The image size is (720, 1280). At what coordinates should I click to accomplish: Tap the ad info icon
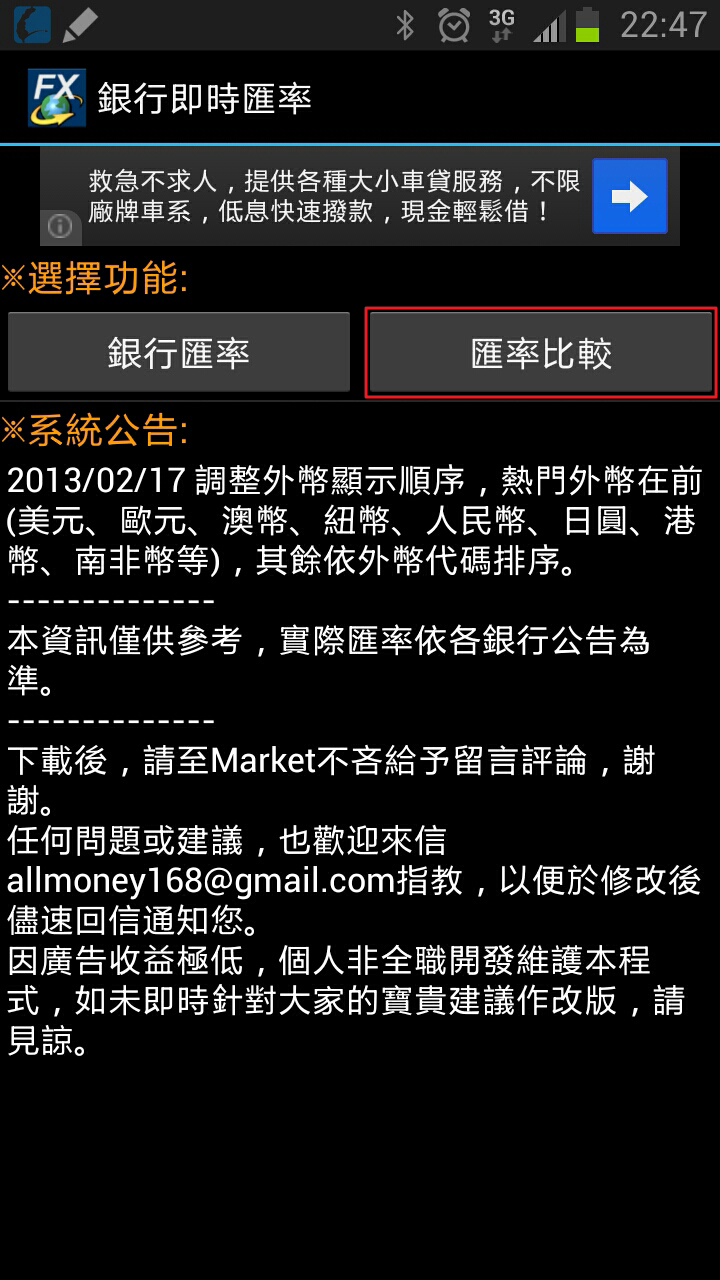pos(60,227)
